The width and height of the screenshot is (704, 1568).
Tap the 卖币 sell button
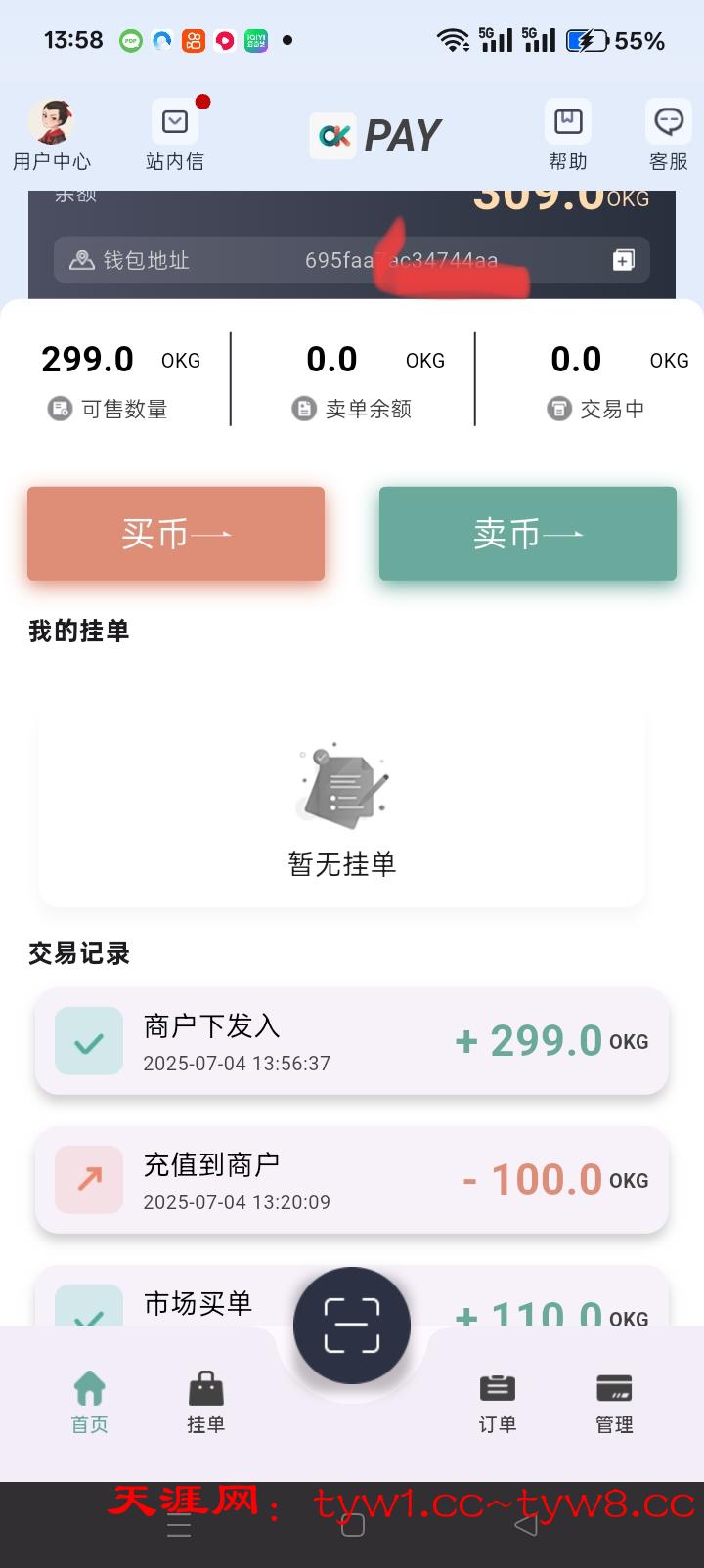[x=528, y=534]
